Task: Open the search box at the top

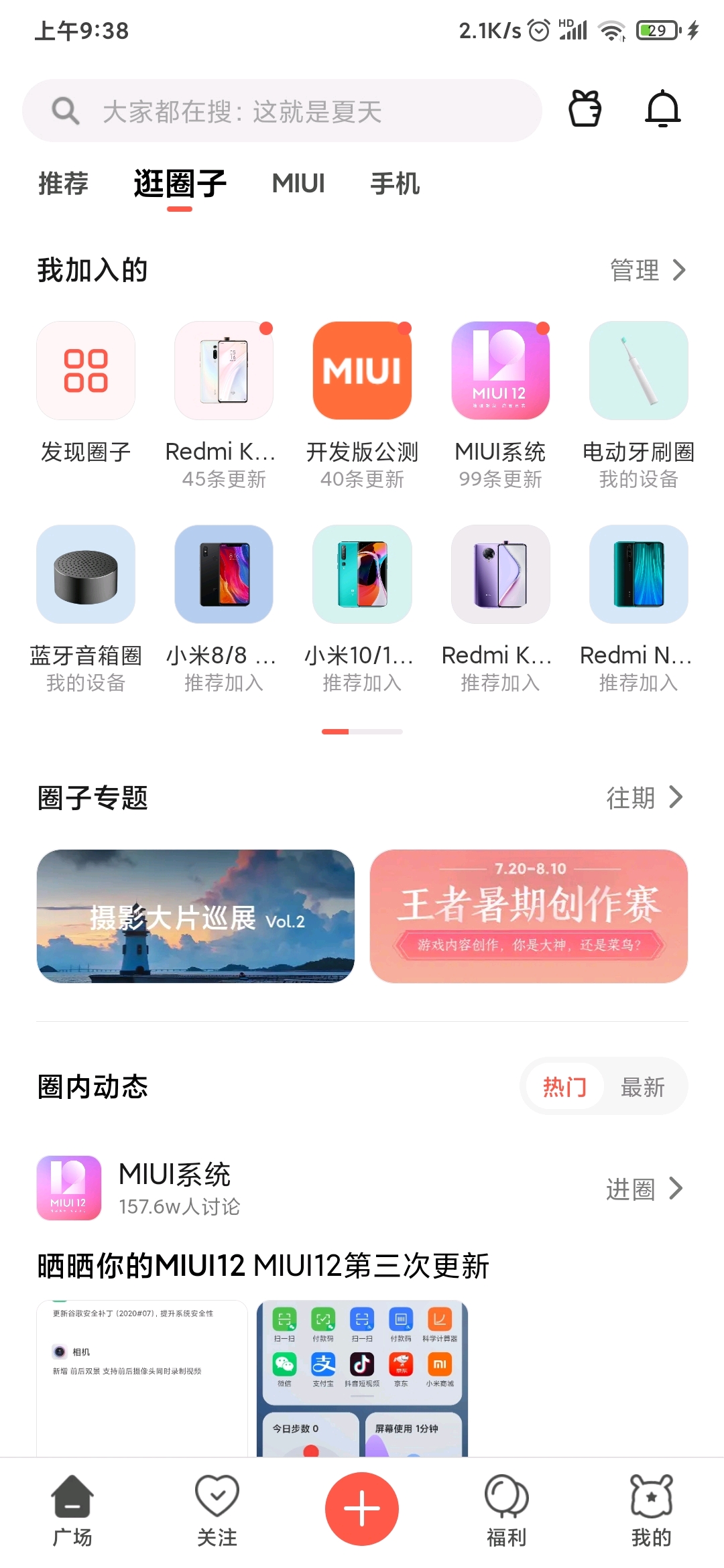Action: pos(282,111)
